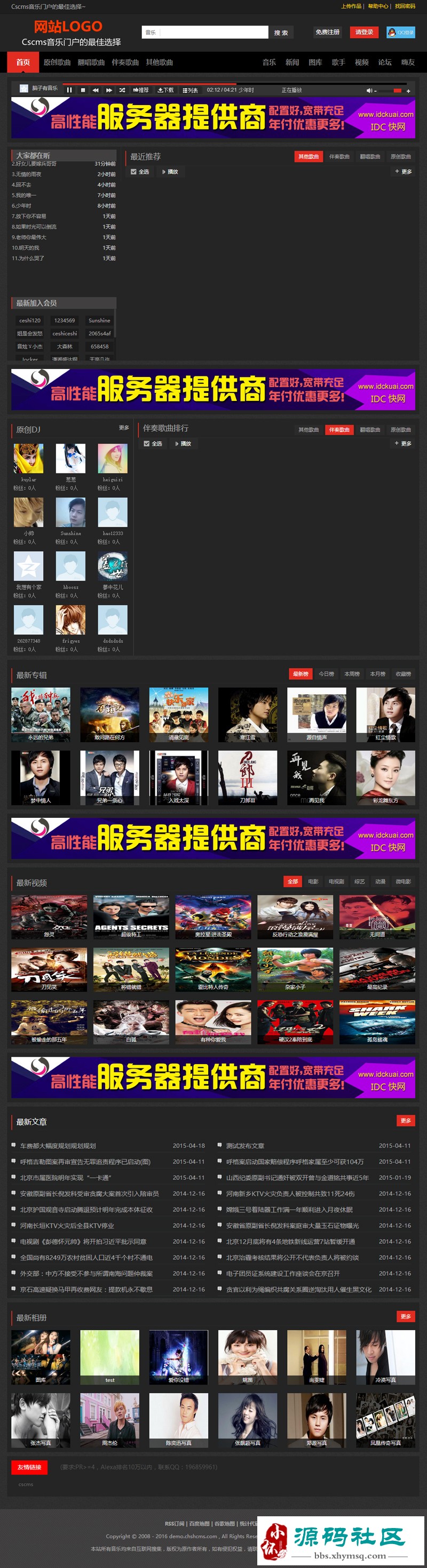Screen dimensions: 427x1568
Task: Open 免费注册 registration
Action: click(328, 33)
